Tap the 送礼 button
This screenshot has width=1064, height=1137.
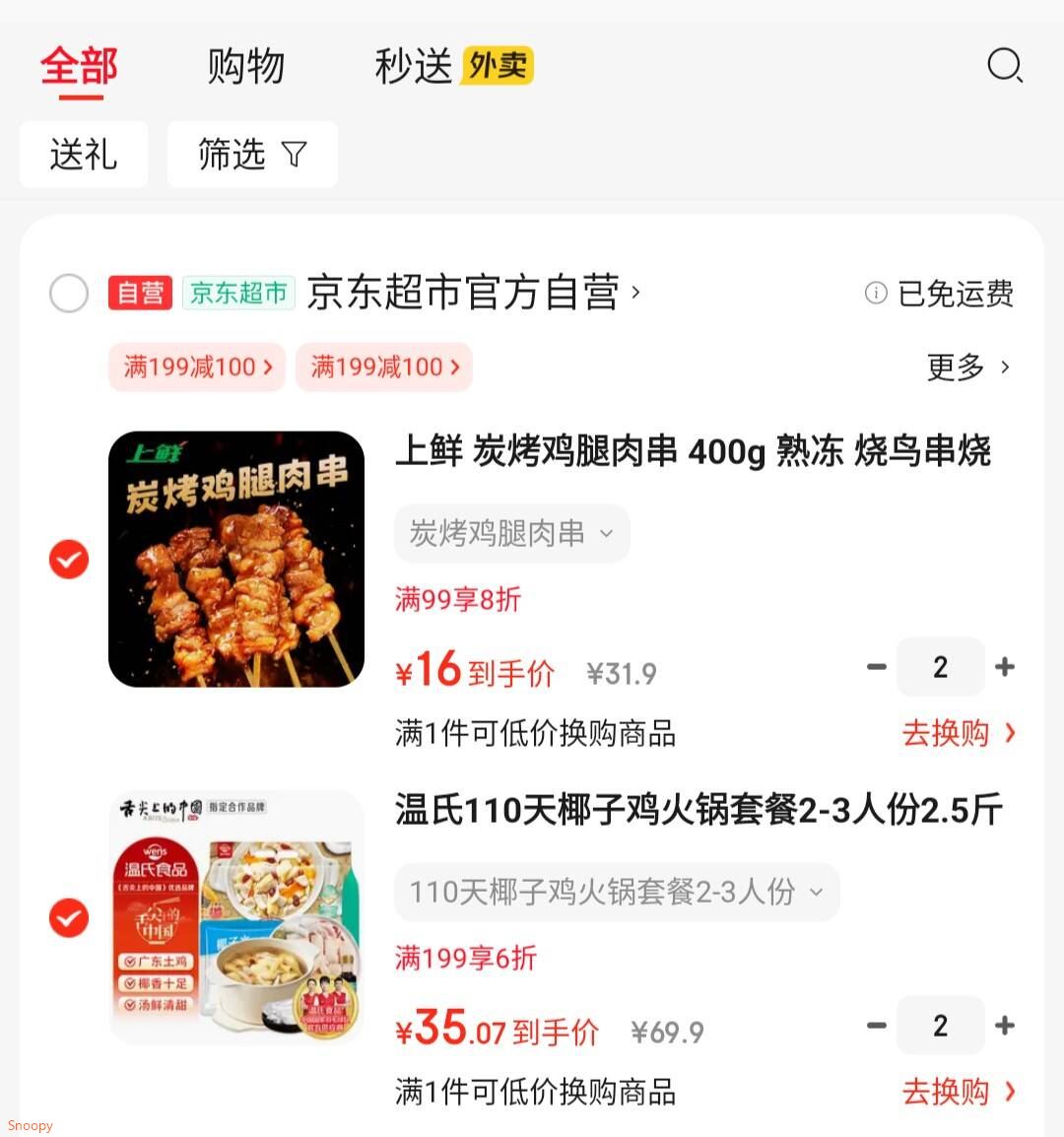pos(84,155)
